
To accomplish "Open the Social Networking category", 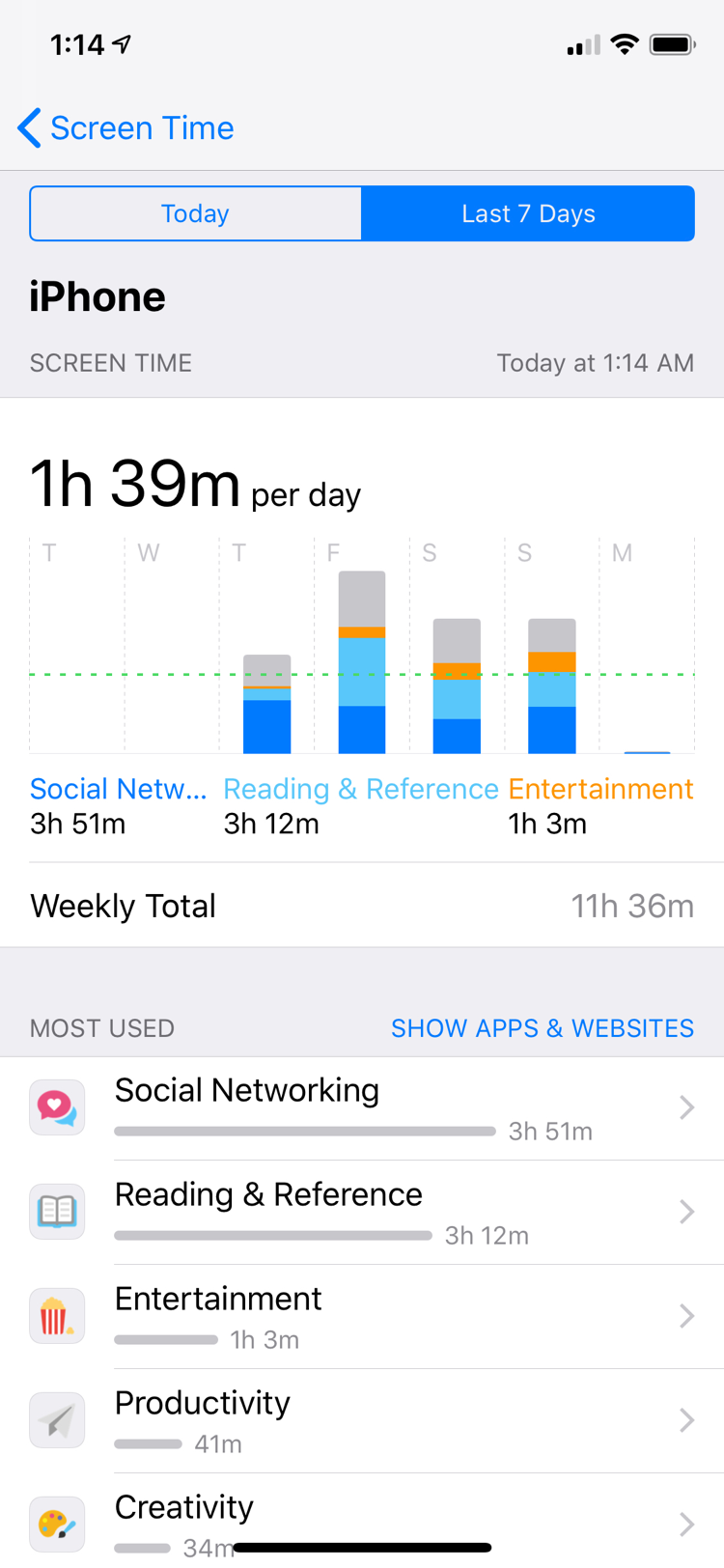I will click(x=362, y=1108).
